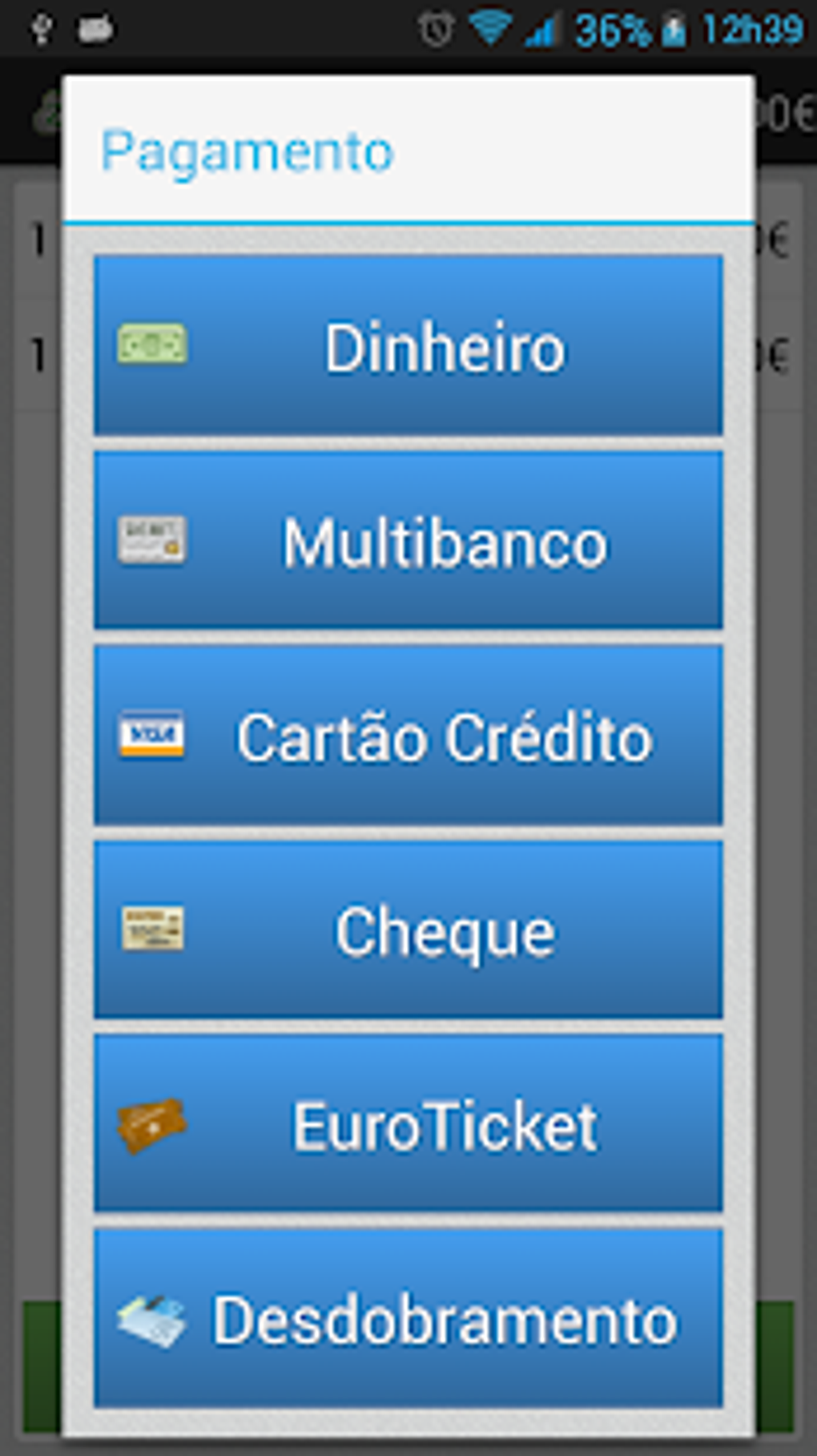Select Dinheiro as the payment method
This screenshot has height=1456, width=817.
click(x=408, y=345)
